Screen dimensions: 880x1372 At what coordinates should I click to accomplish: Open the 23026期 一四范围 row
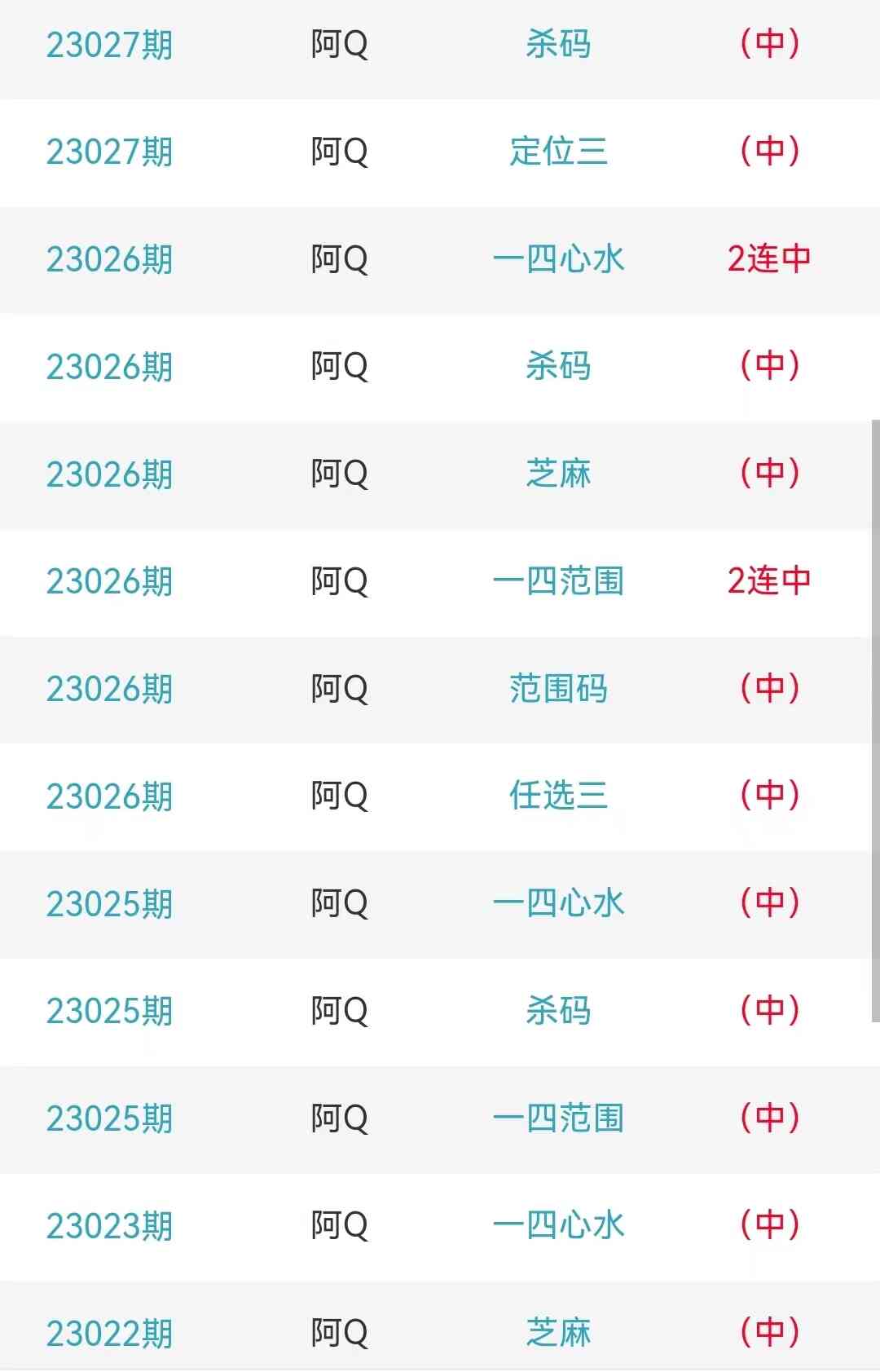558,581
